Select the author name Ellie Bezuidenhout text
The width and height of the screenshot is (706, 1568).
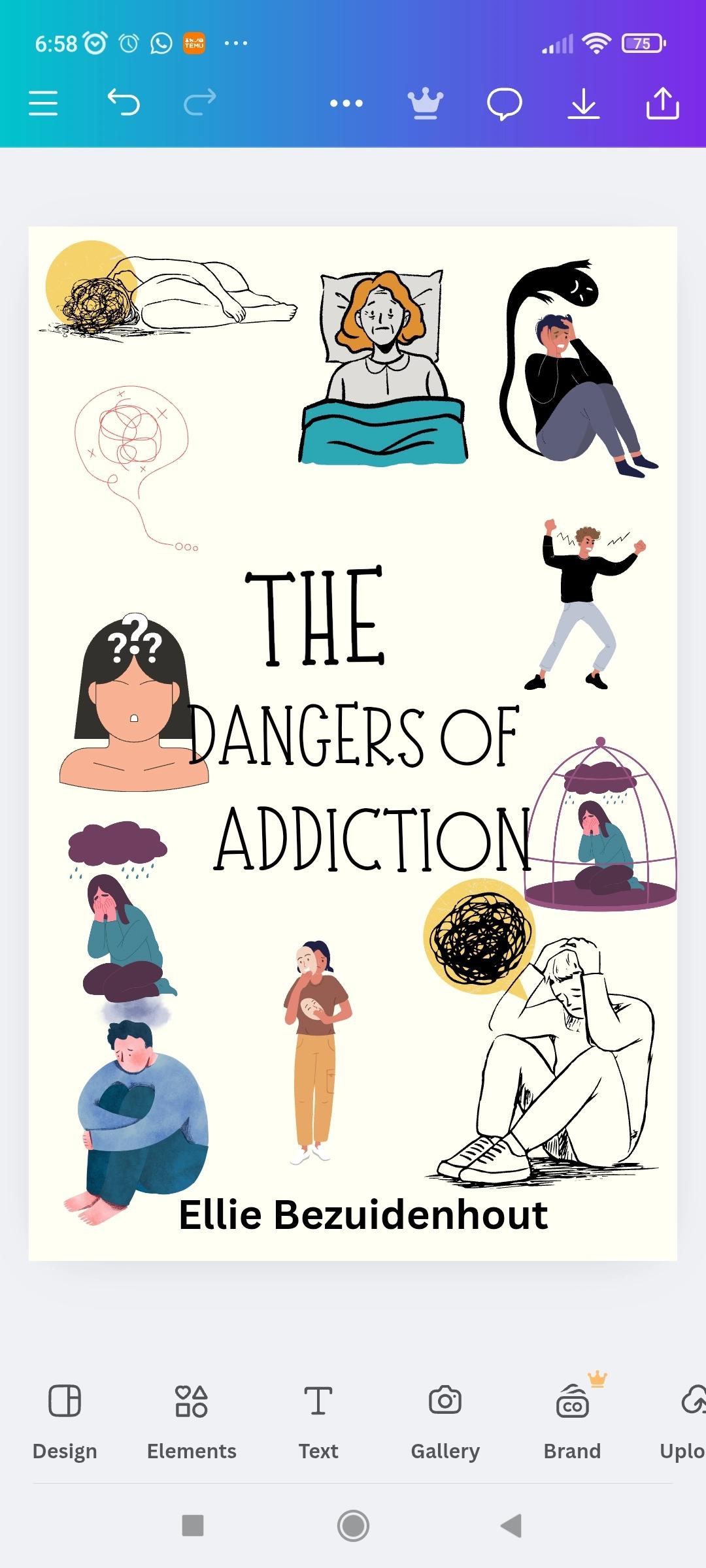point(363,1215)
